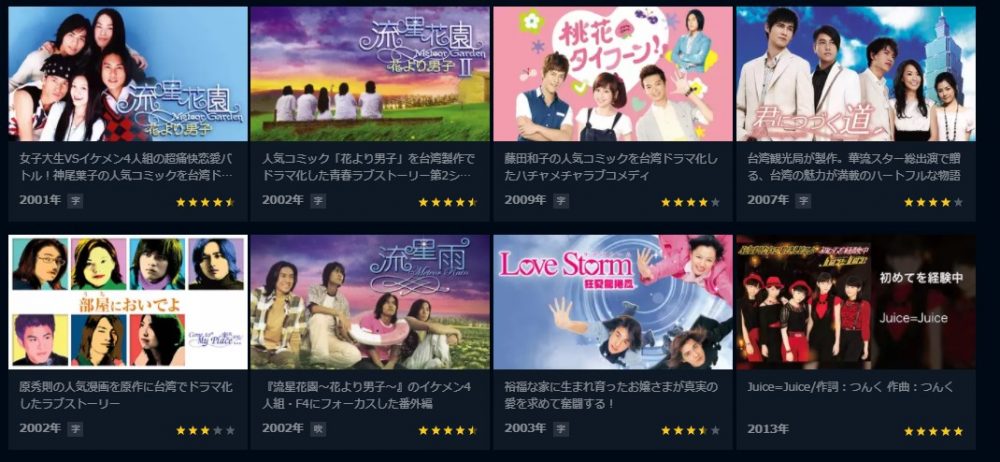Screen dimensions: 1000x462
Task: Select the 桃花タイフーン!! drama tile
Action: click(612, 75)
